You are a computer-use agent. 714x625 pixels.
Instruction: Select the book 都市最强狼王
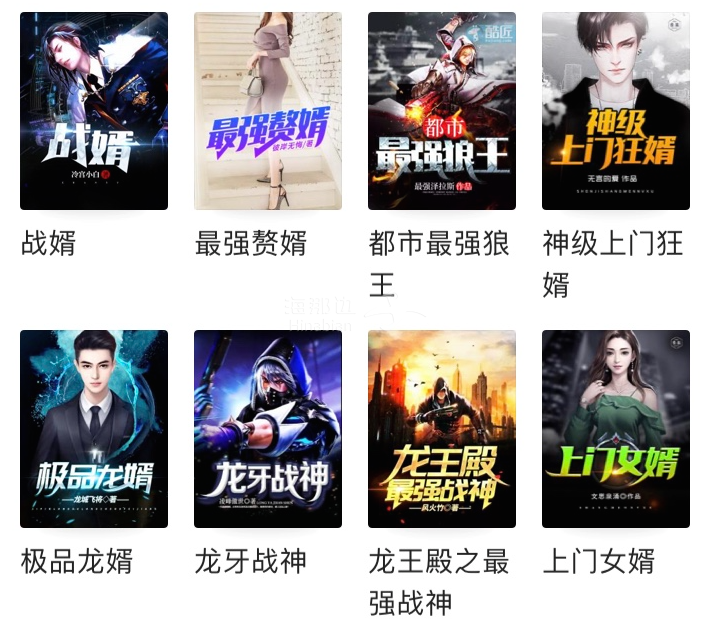442,111
